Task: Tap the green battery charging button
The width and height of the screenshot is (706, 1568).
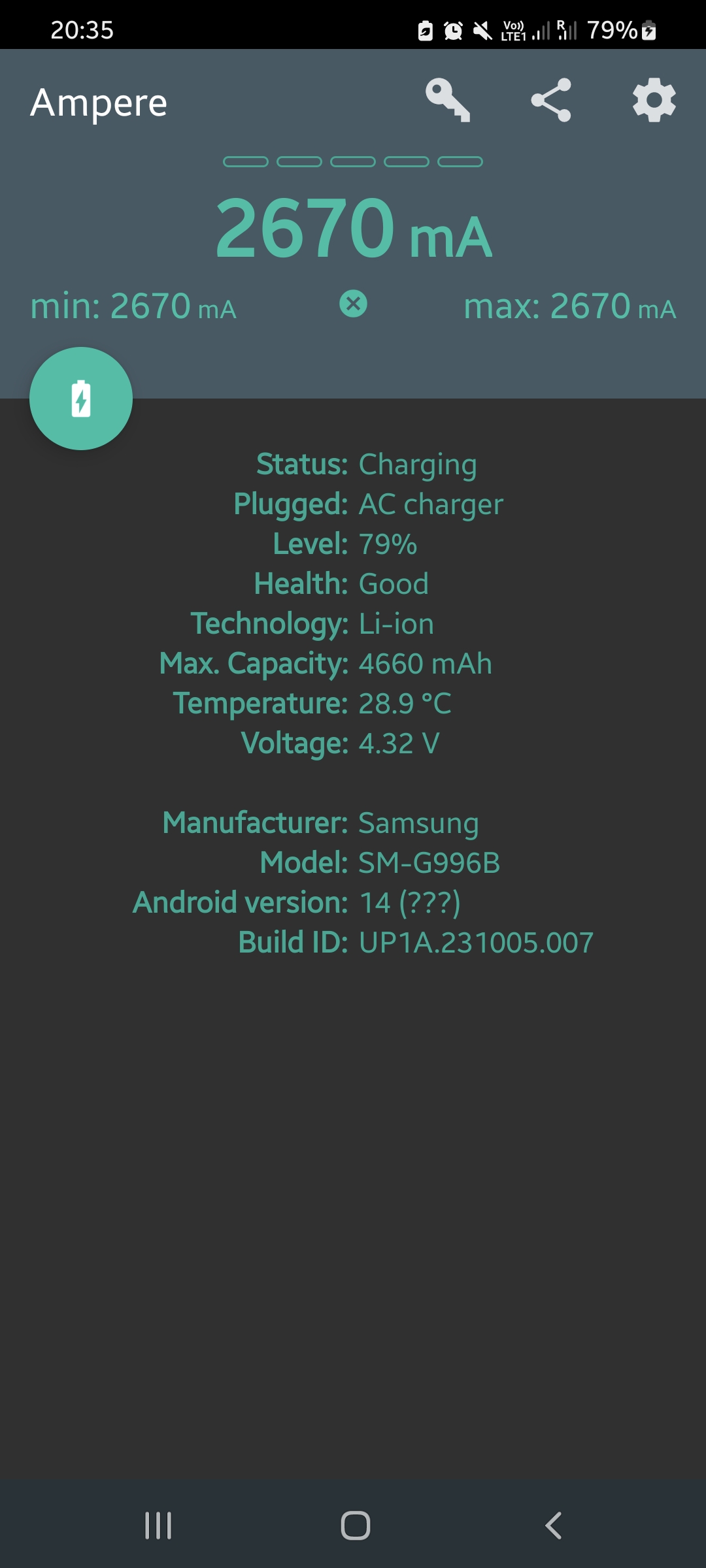Action: click(81, 399)
